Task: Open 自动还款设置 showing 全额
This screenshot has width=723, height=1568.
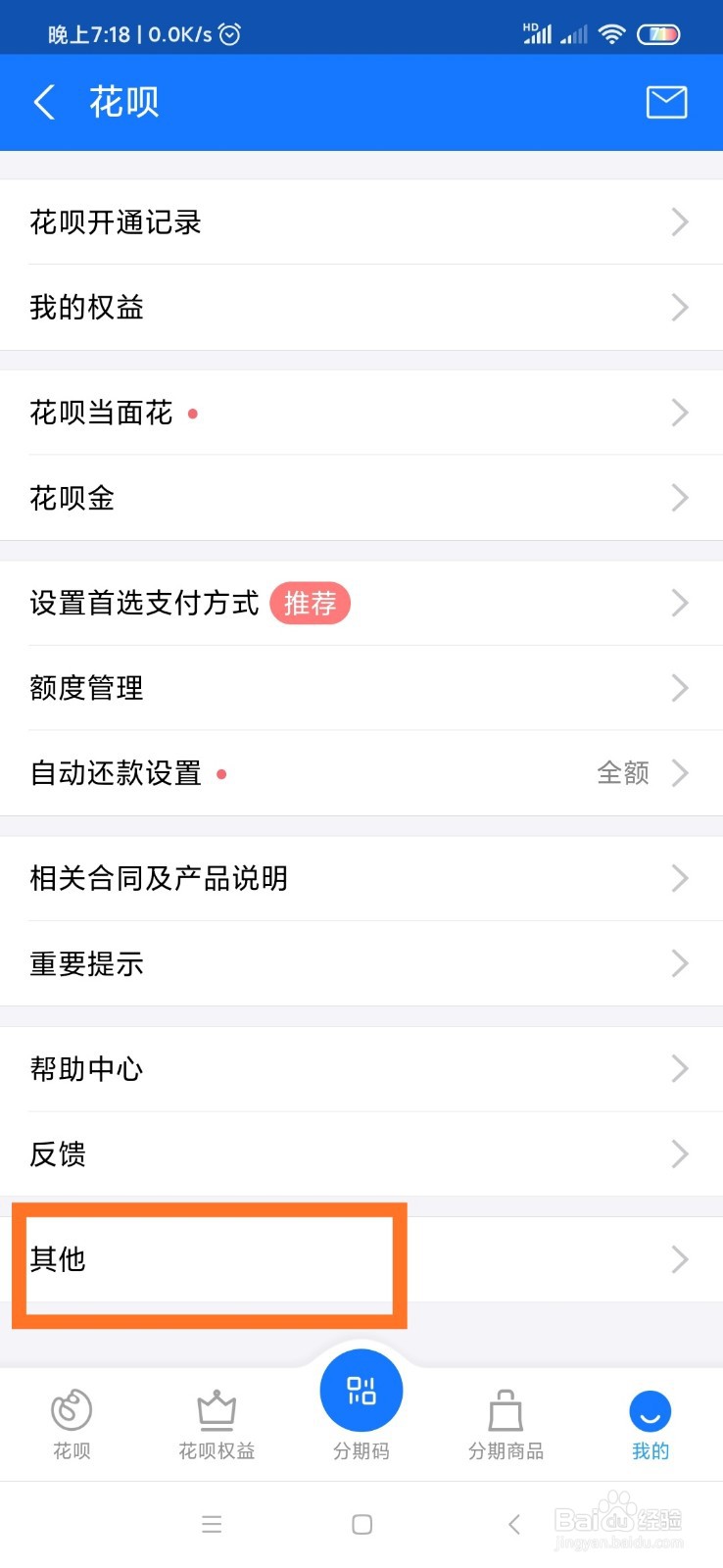Action: click(362, 773)
